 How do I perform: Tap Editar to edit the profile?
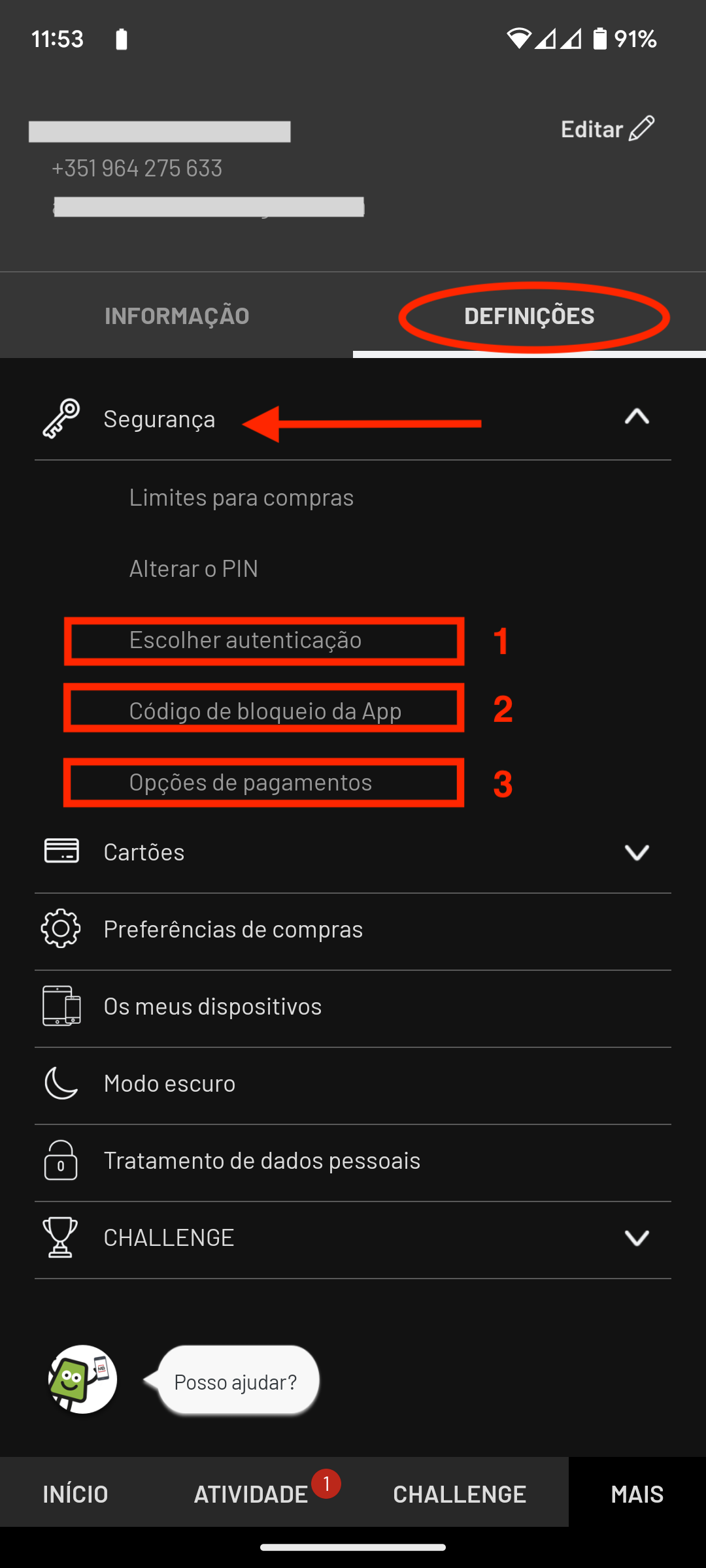[x=607, y=129]
